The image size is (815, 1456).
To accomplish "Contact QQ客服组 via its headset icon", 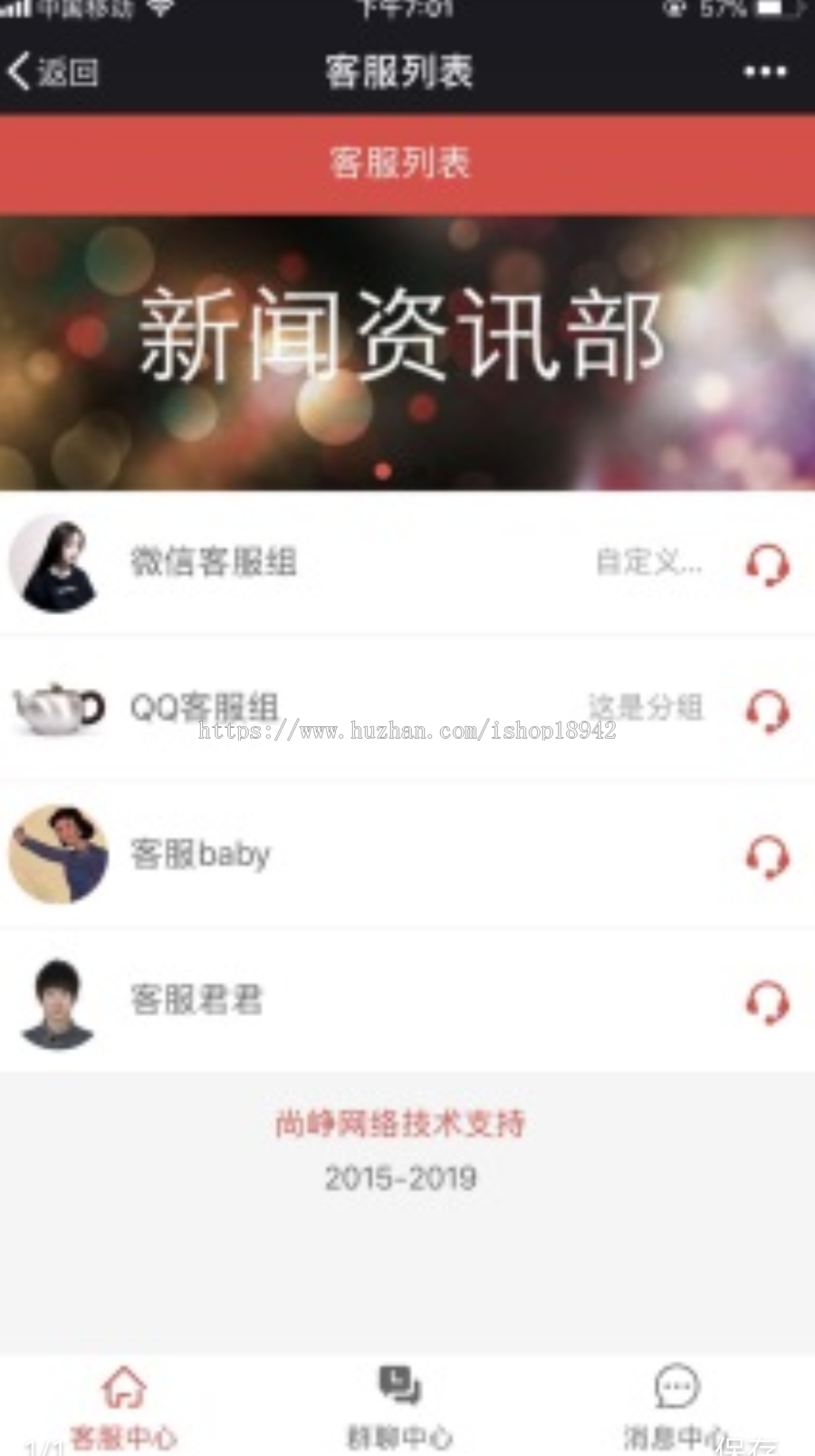I will click(x=767, y=710).
